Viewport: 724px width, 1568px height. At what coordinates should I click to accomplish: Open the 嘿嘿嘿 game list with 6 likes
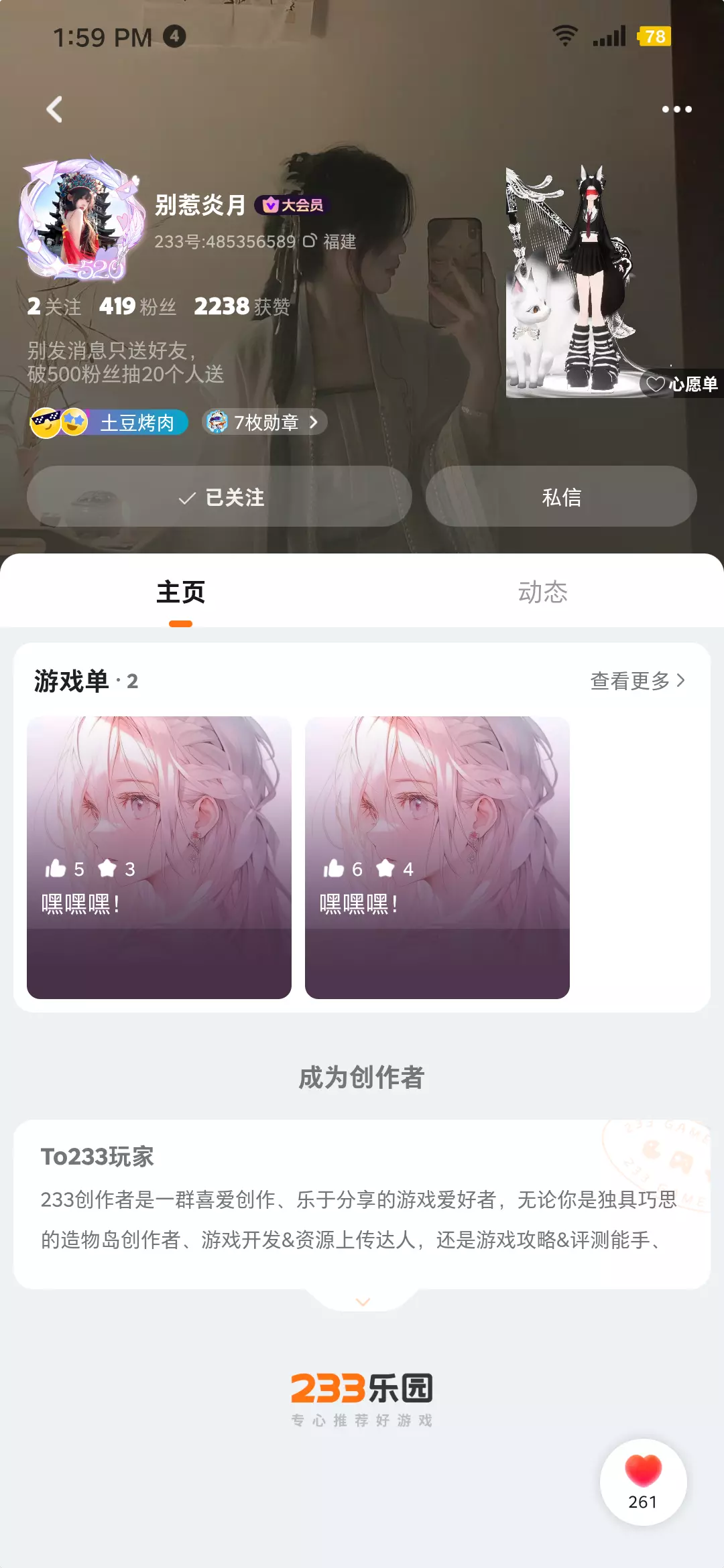(x=437, y=858)
